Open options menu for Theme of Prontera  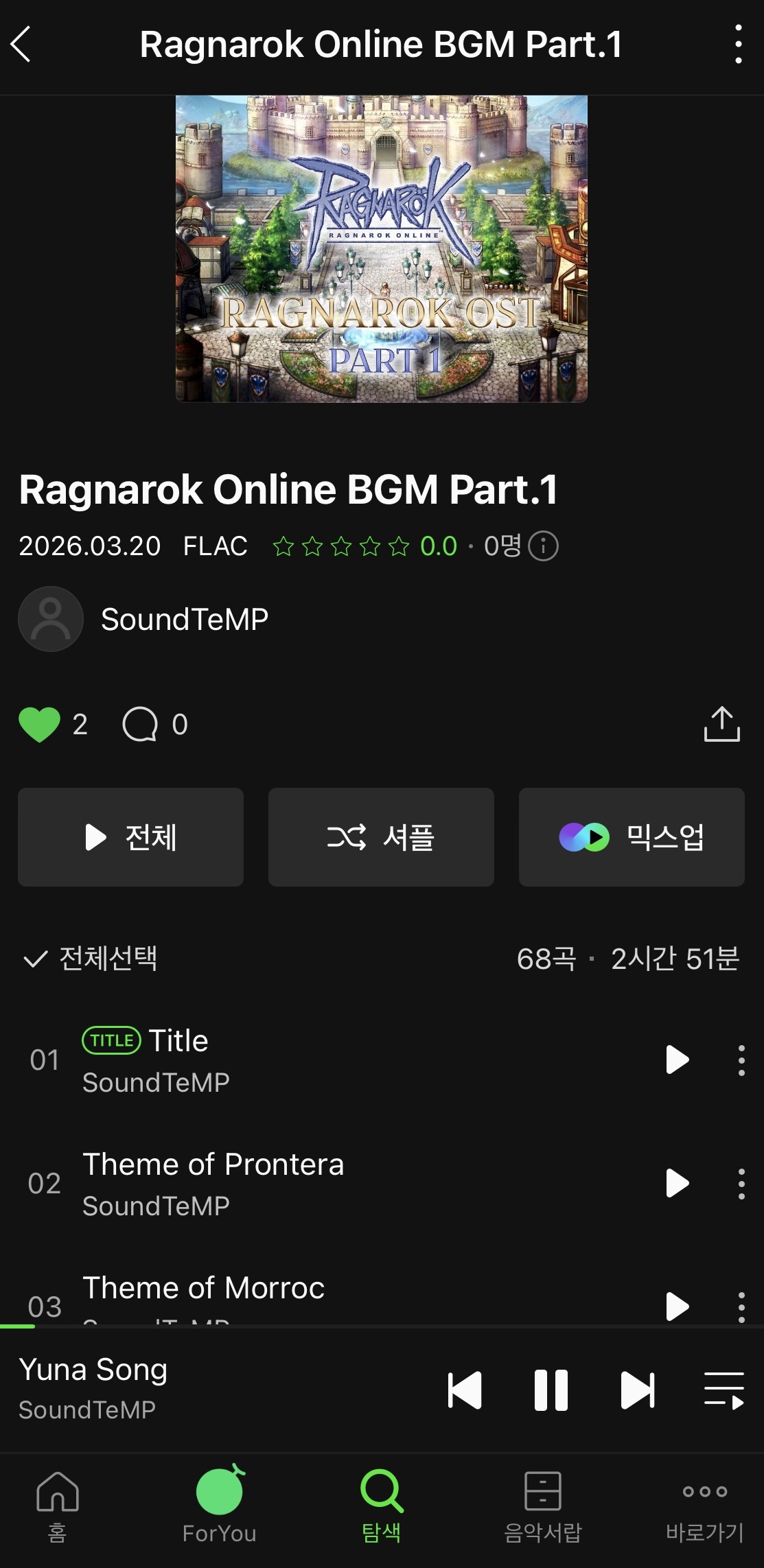741,1182
